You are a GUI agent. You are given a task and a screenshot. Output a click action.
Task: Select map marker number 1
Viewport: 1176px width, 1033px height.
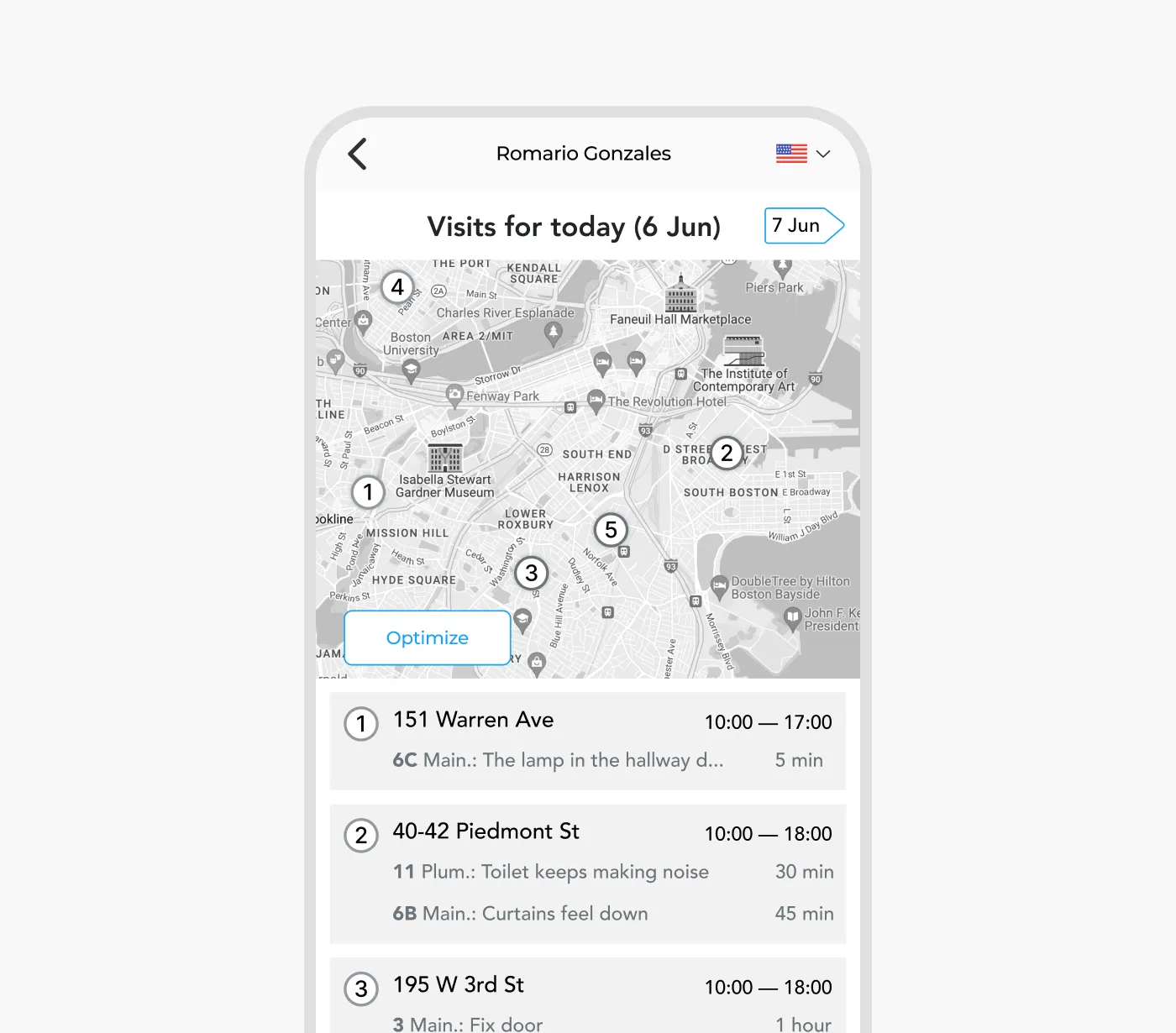[x=368, y=492]
